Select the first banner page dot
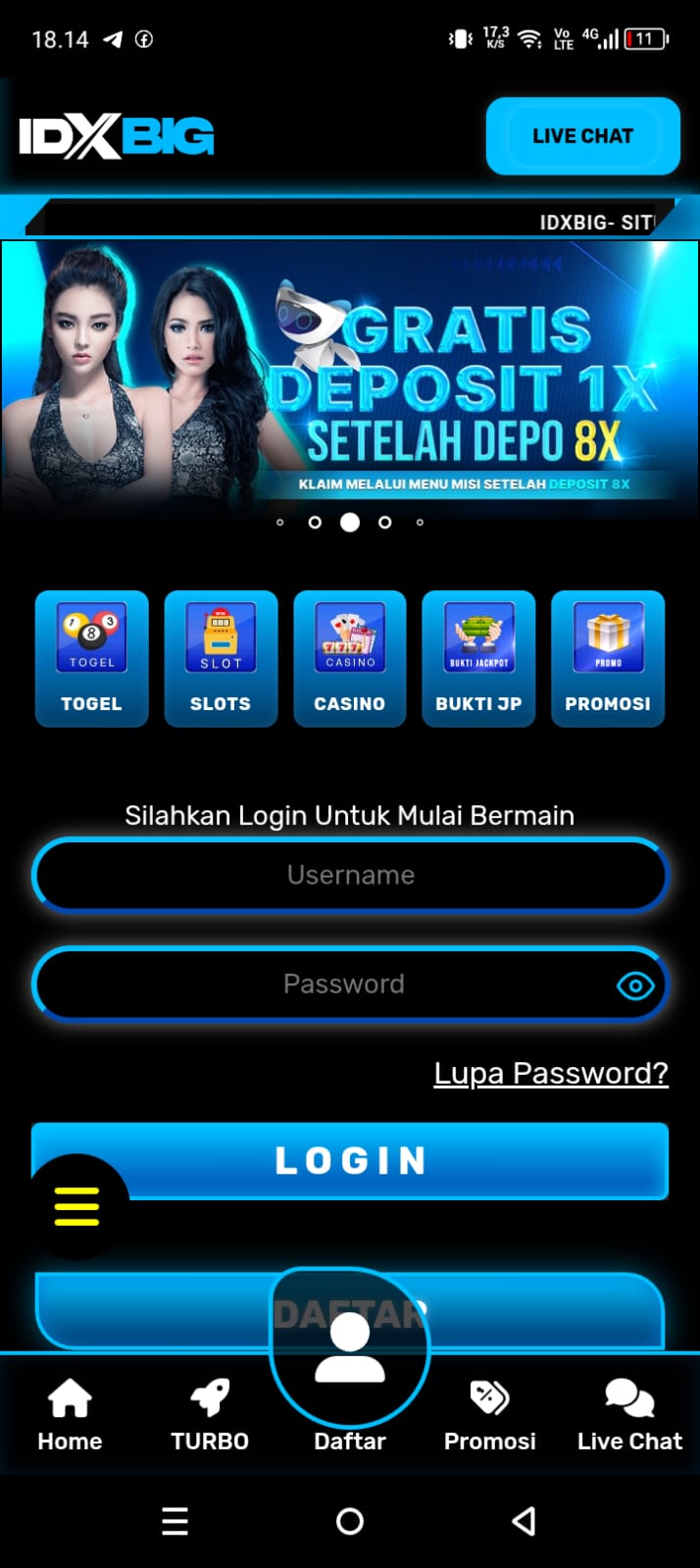 [x=280, y=523]
